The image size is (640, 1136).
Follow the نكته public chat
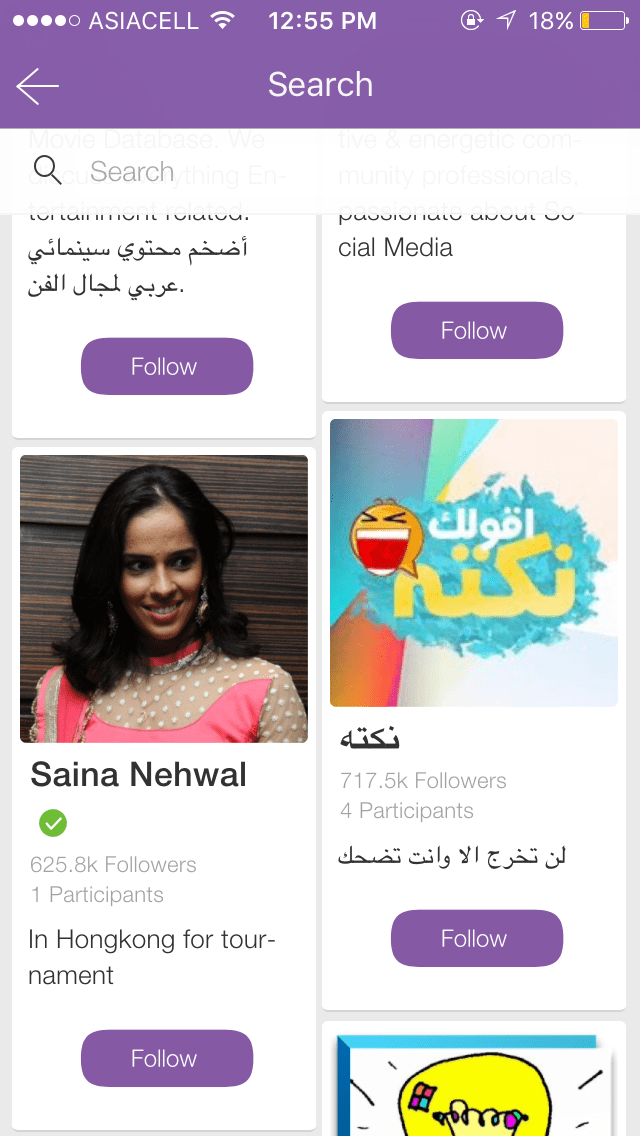pyautogui.click(x=476, y=938)
